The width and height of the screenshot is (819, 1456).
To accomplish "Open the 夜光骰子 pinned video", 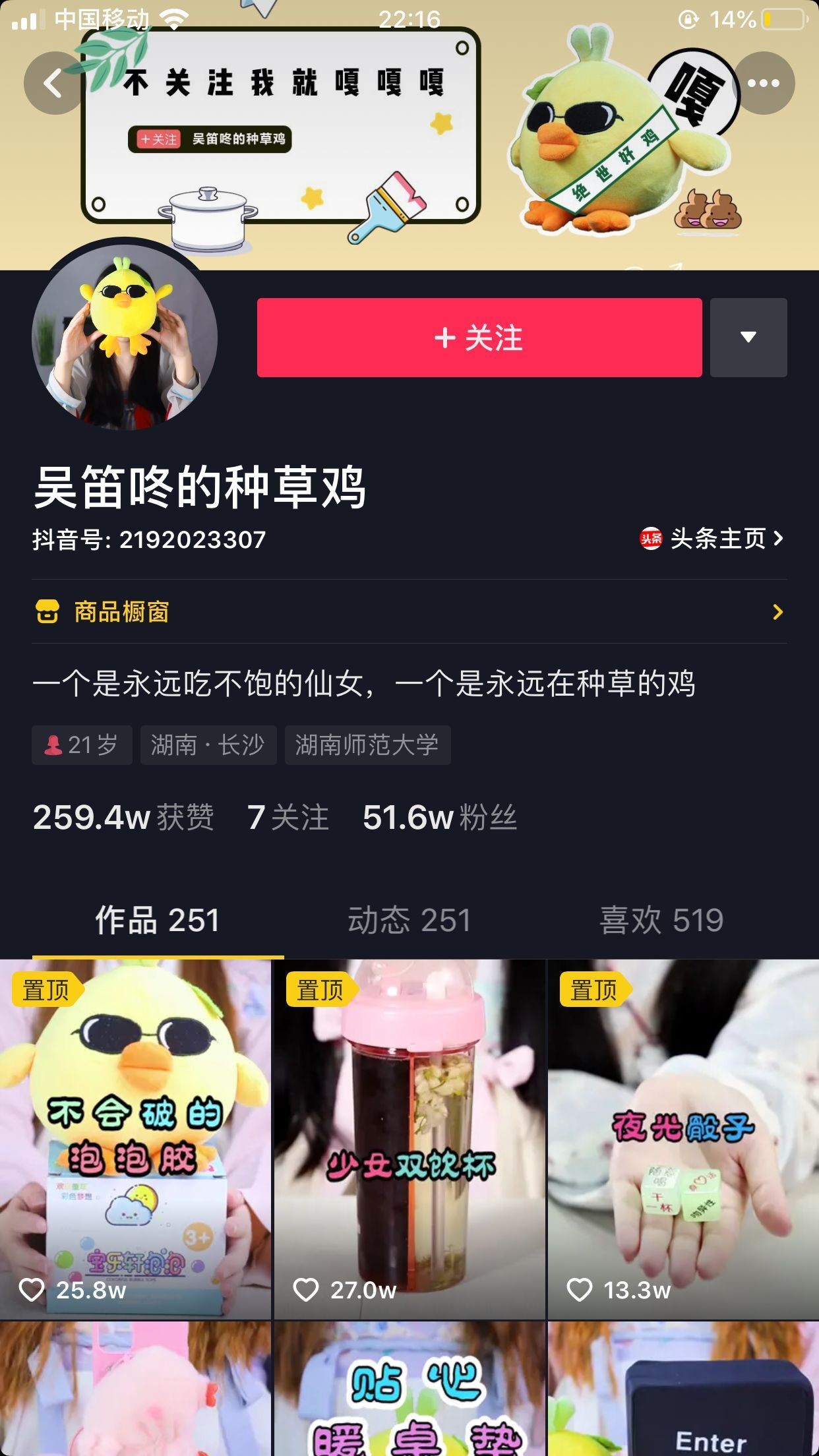I will pyautogui.click(x=683, y=1139).
